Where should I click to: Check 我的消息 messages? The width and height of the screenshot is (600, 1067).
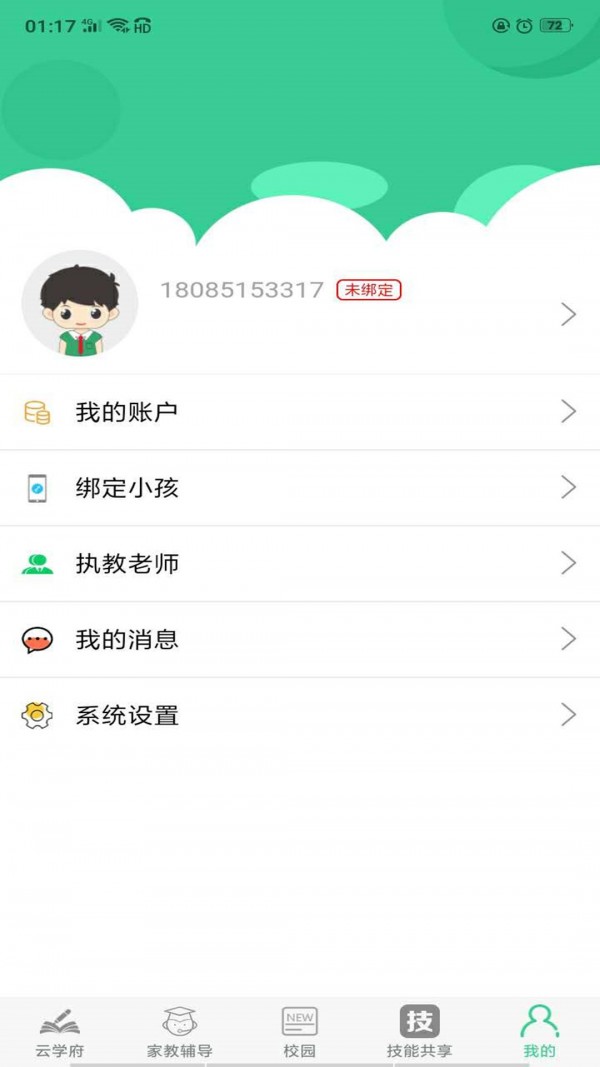point(300,640)
